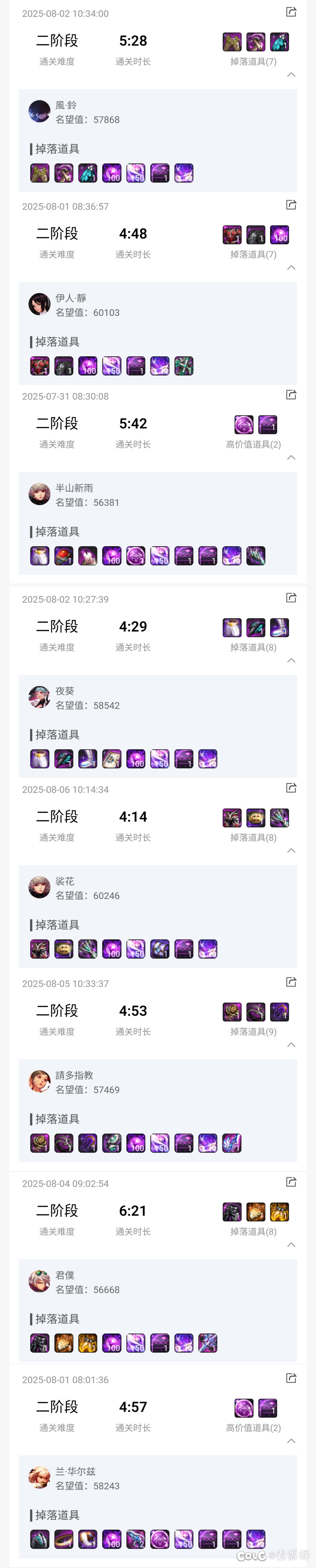The image size is (316, 1568).
Task: Share the 2025-08-05 10:33:37 clear record
Action: 291,983
